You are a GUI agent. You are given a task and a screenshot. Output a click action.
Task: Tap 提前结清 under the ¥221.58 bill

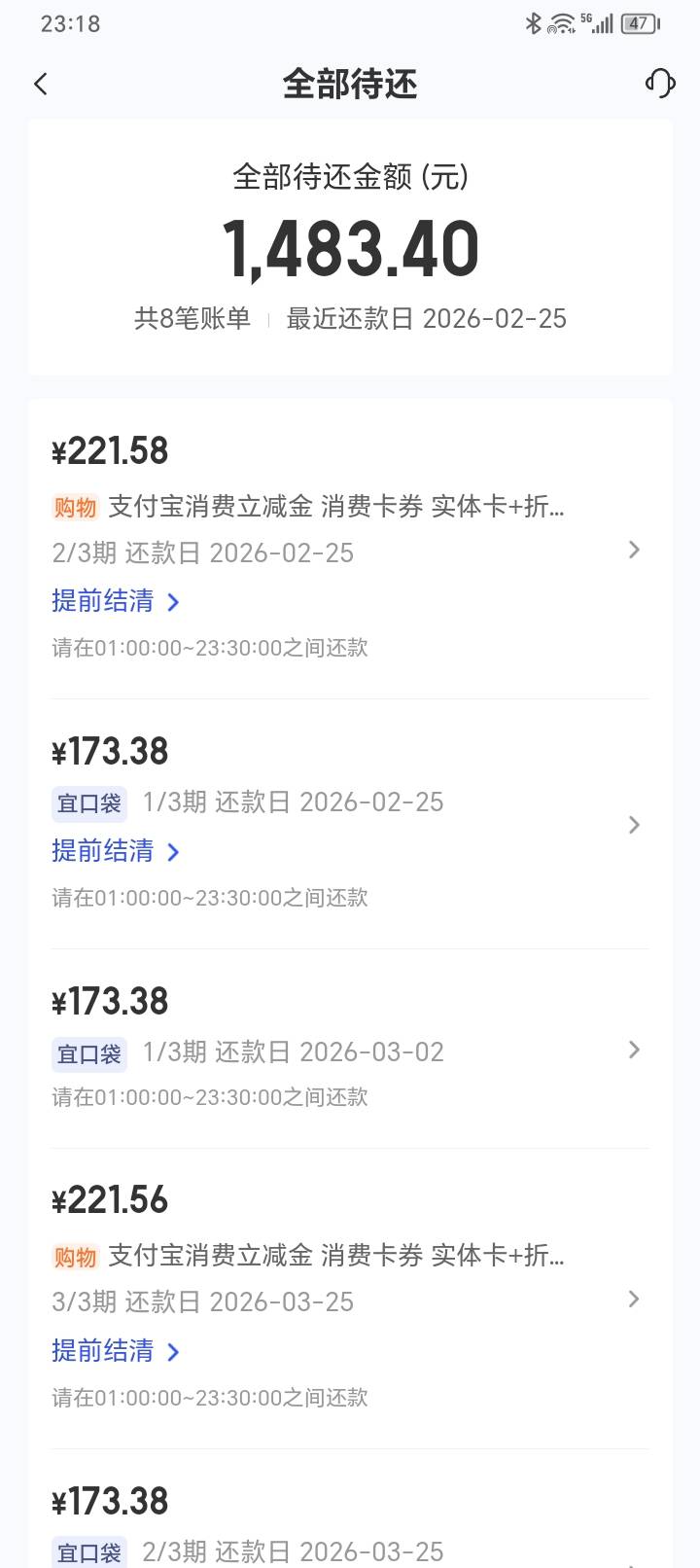(x=116, y=601)
